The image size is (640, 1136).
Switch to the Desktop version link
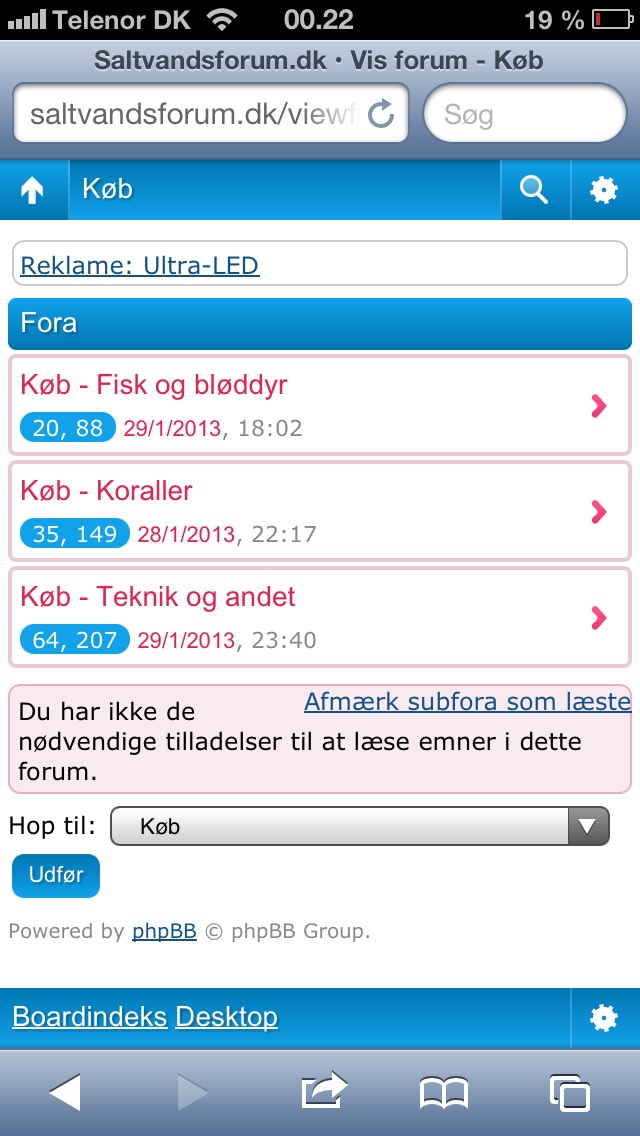pyautogui.click(x=227, y=1018)
